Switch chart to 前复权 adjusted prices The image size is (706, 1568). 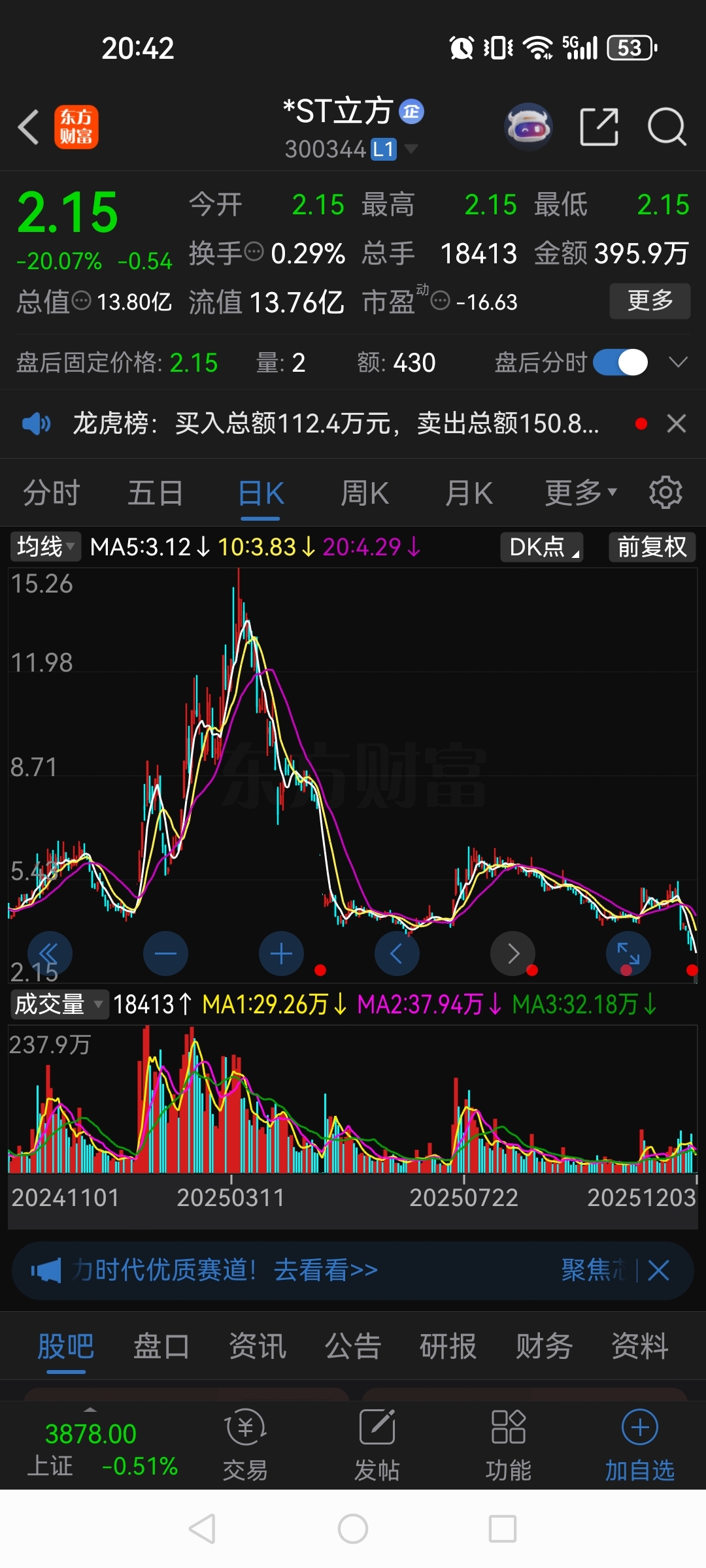[x=651, y=547]
